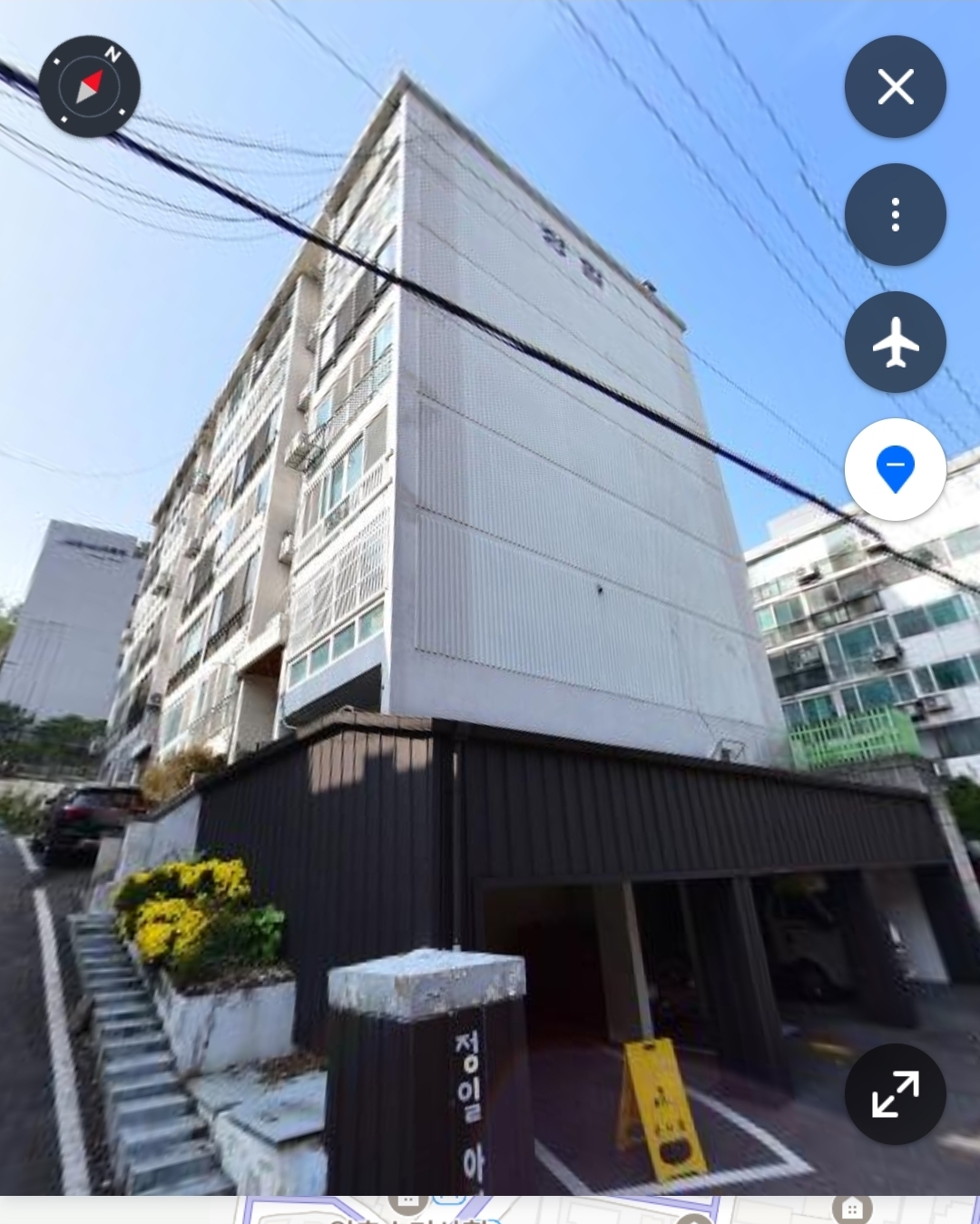Close the street view panorama
This screenshot has width=980, height=1224.
[x=895, y=87]
